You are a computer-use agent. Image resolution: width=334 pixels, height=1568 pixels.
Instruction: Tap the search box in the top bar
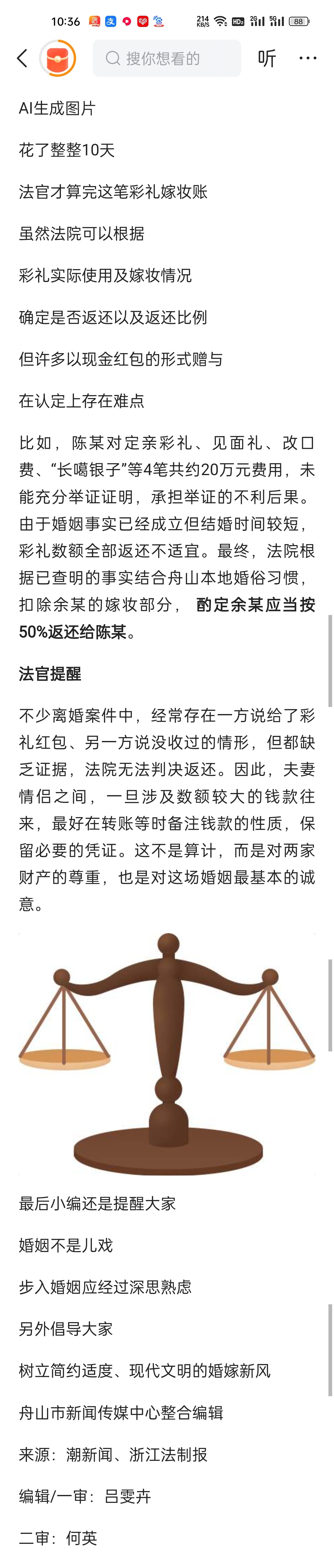[167, 58]
